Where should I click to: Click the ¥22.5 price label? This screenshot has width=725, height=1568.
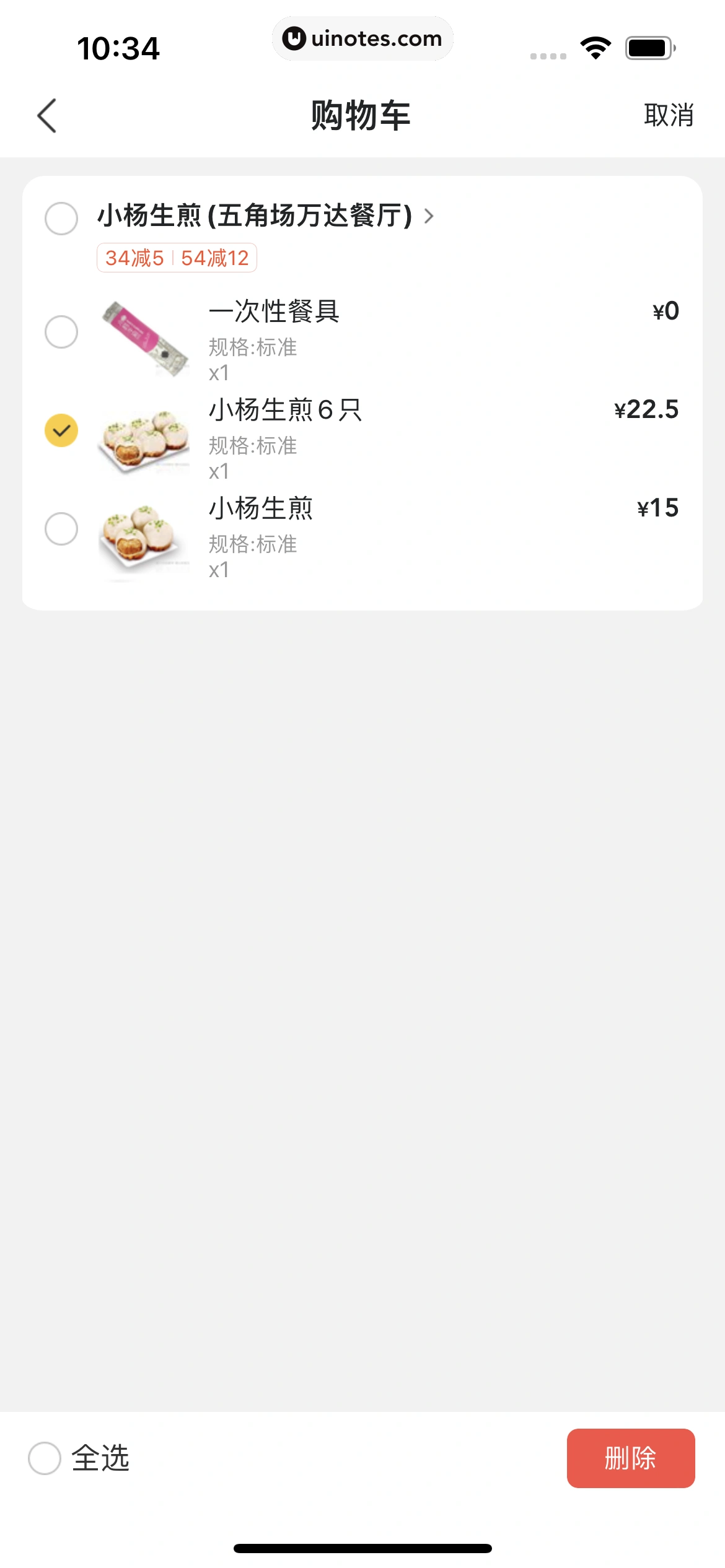646,409
